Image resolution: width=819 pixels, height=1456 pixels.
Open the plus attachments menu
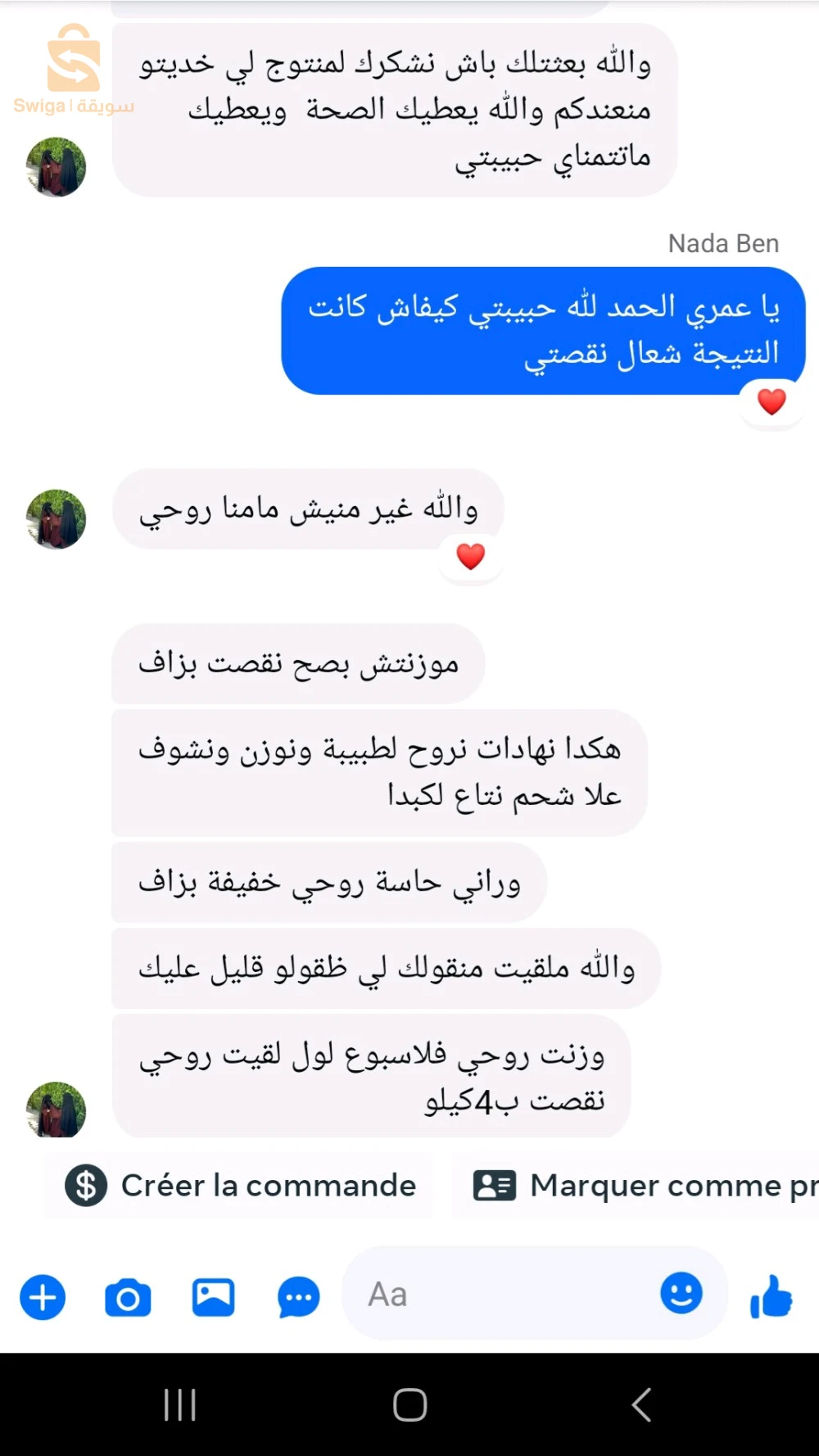click(x=43, y=1297)
